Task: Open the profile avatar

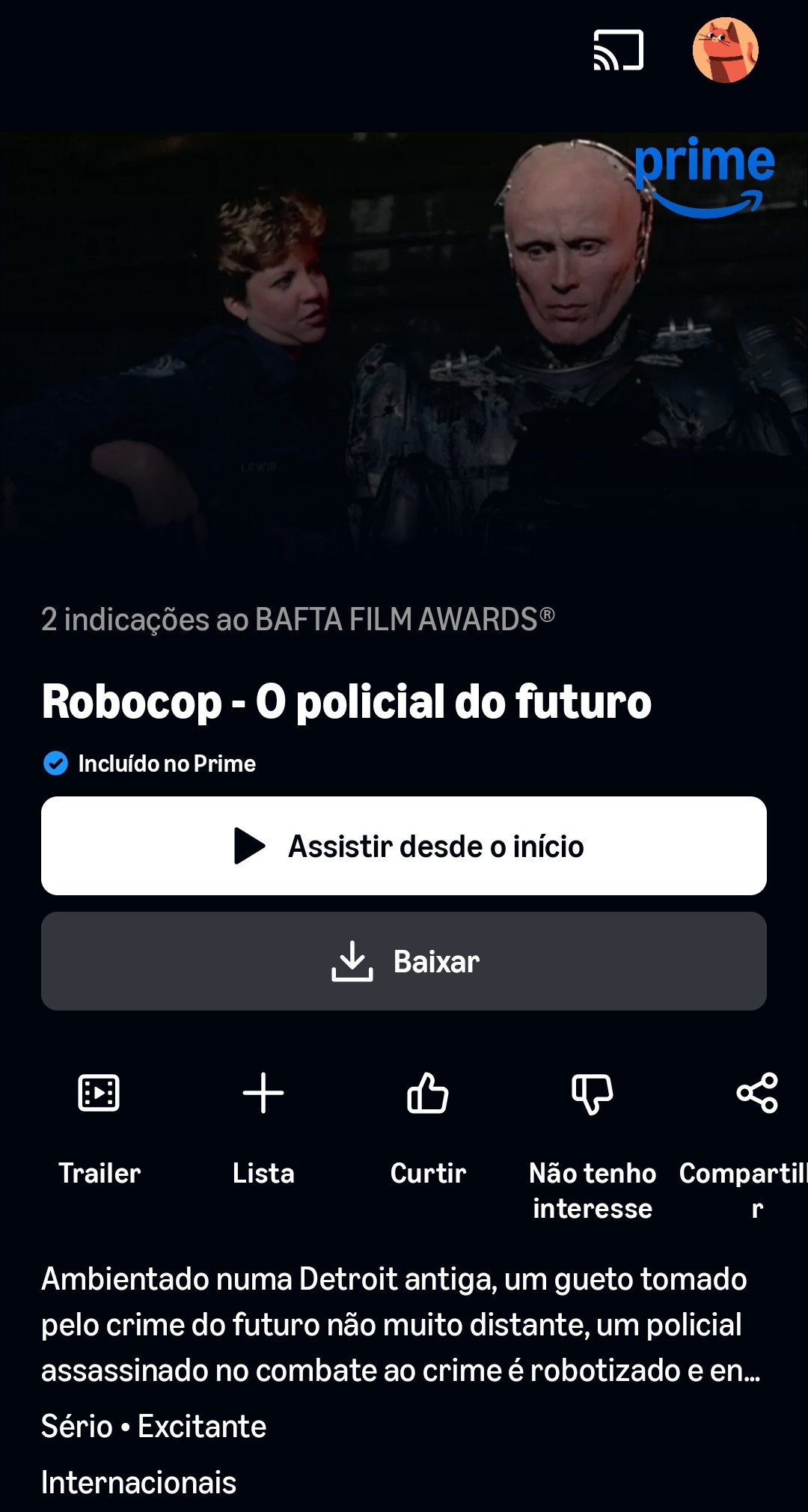Action: pyautogui.click(x=725, y=50)
